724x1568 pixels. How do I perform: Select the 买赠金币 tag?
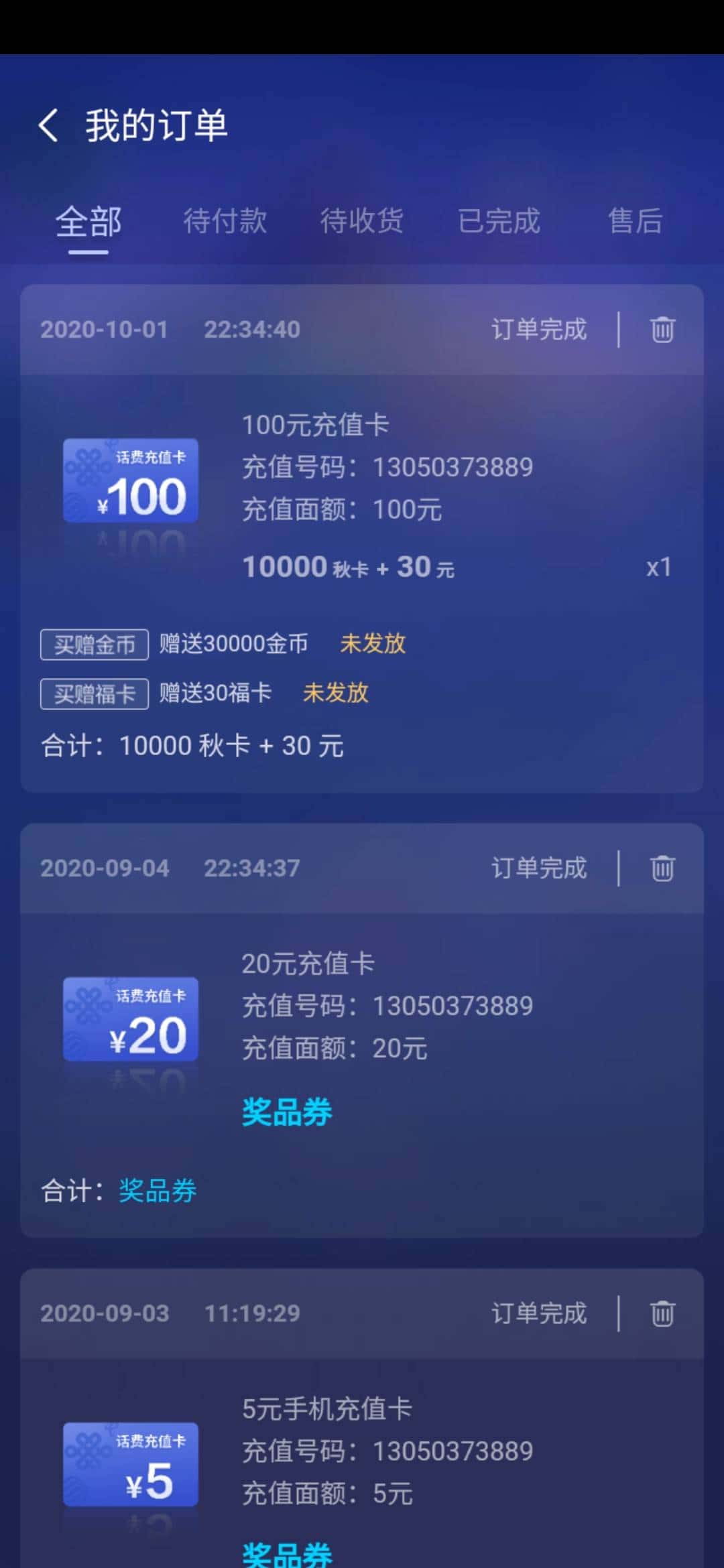(93, 643)
